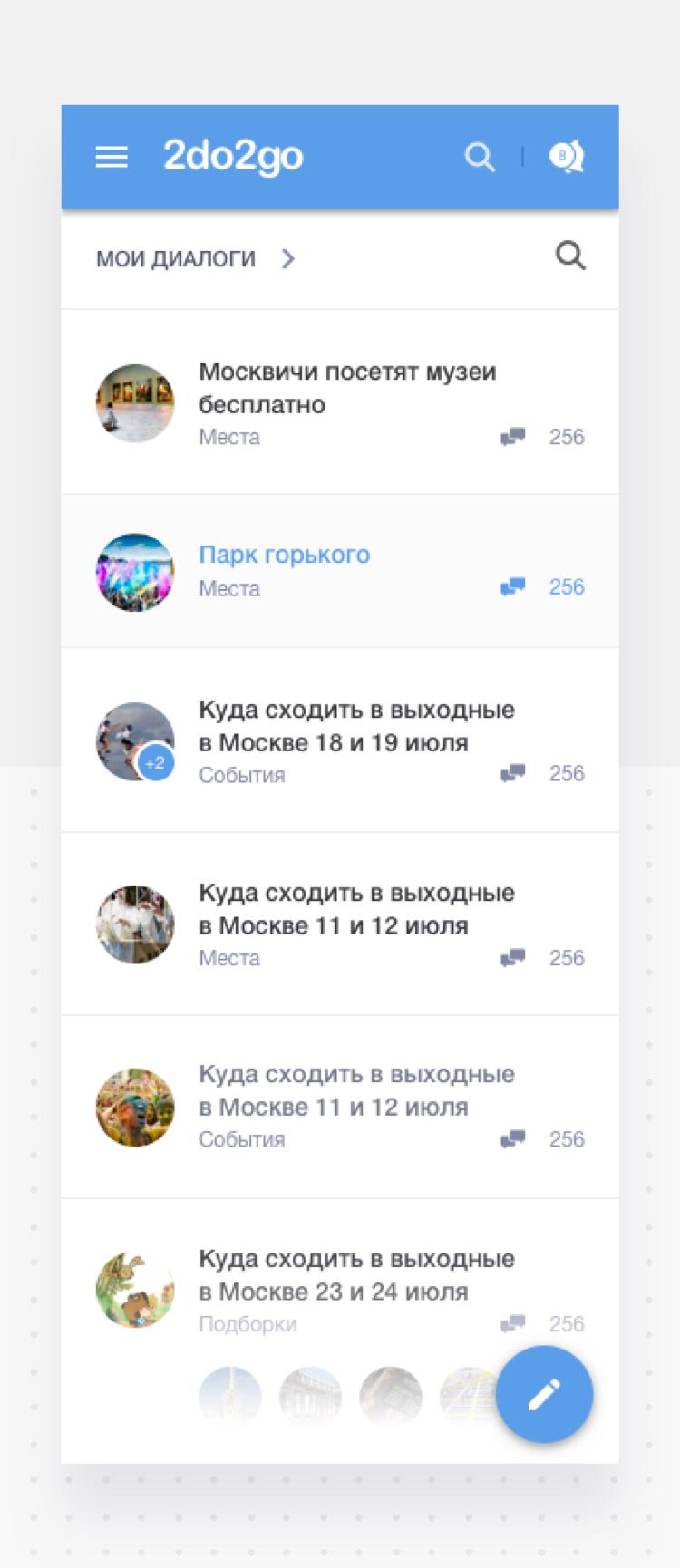This screenshot has height=1568, width=680.
Task: Open the hamburger drawer menu
Action: click(112, 158)
